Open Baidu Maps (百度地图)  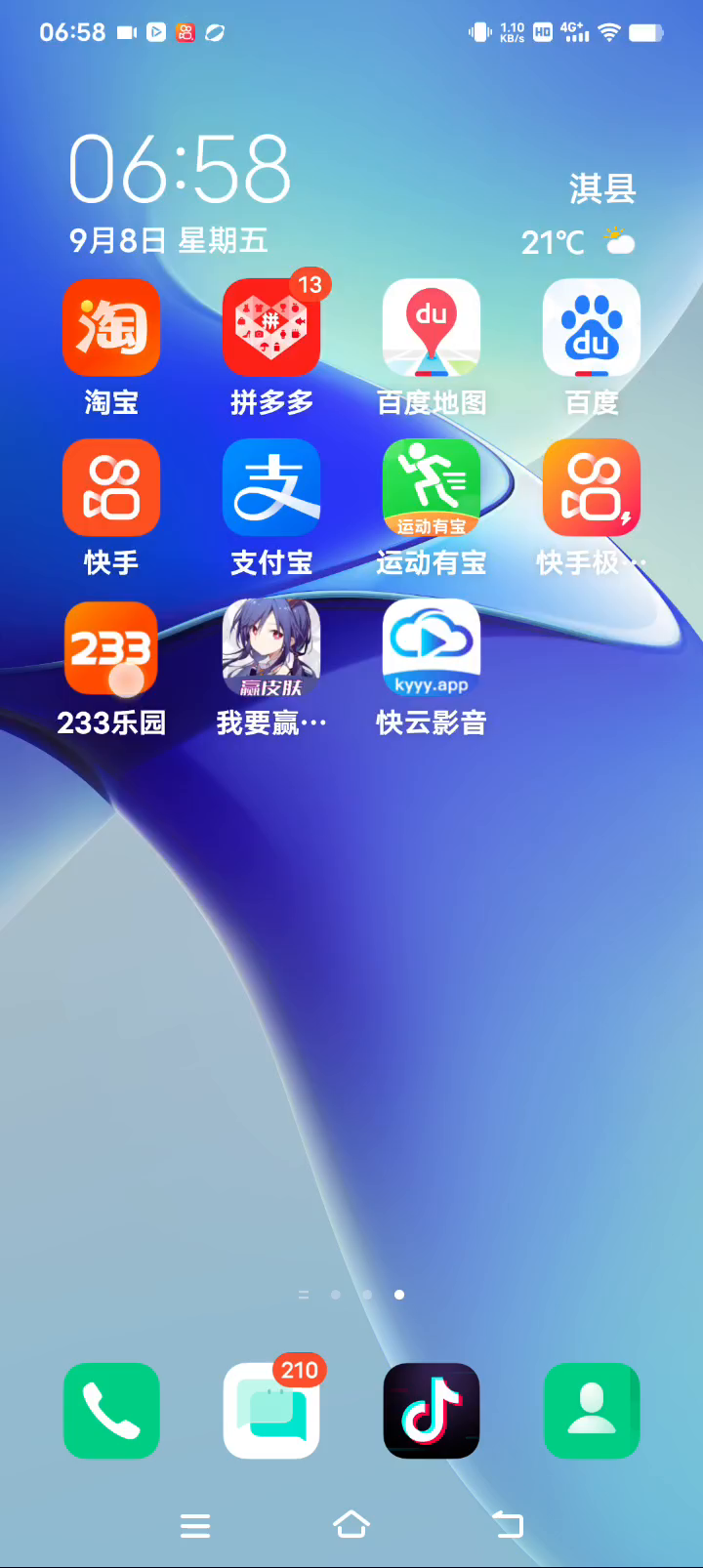pos(431,328)
